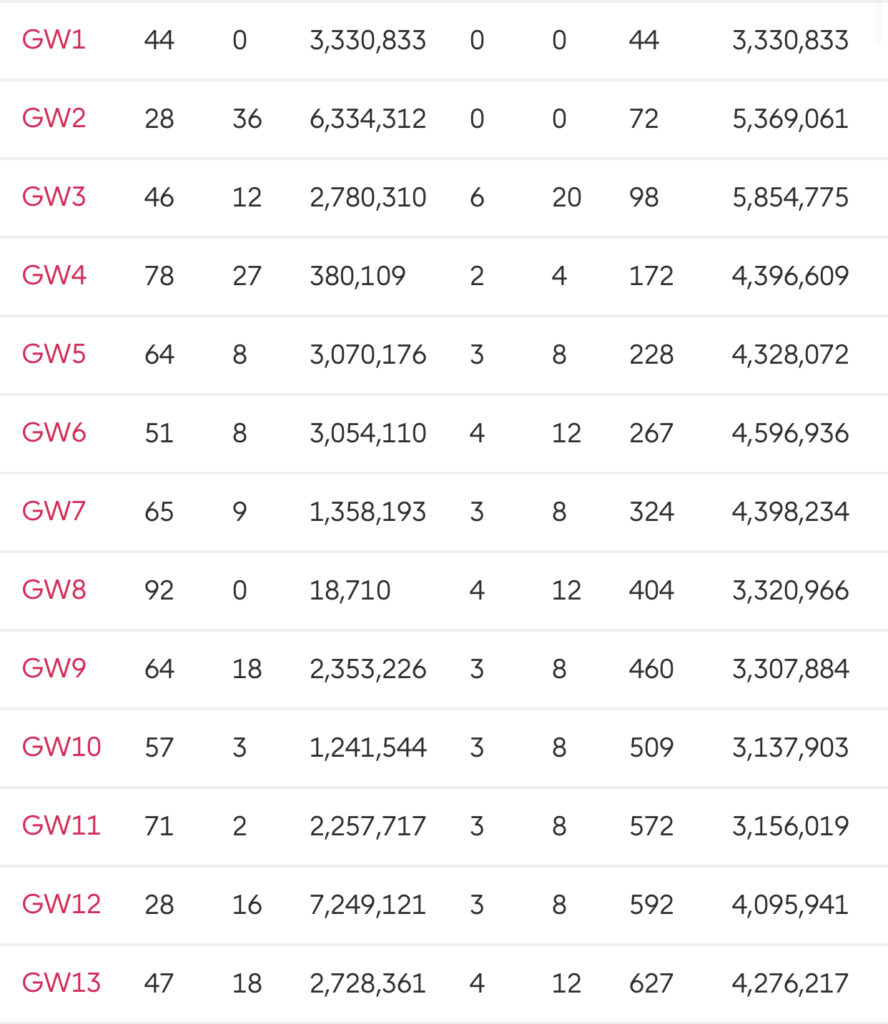Open the GW2 gameweek link
888x1024 pixels.
pos(54,118)
